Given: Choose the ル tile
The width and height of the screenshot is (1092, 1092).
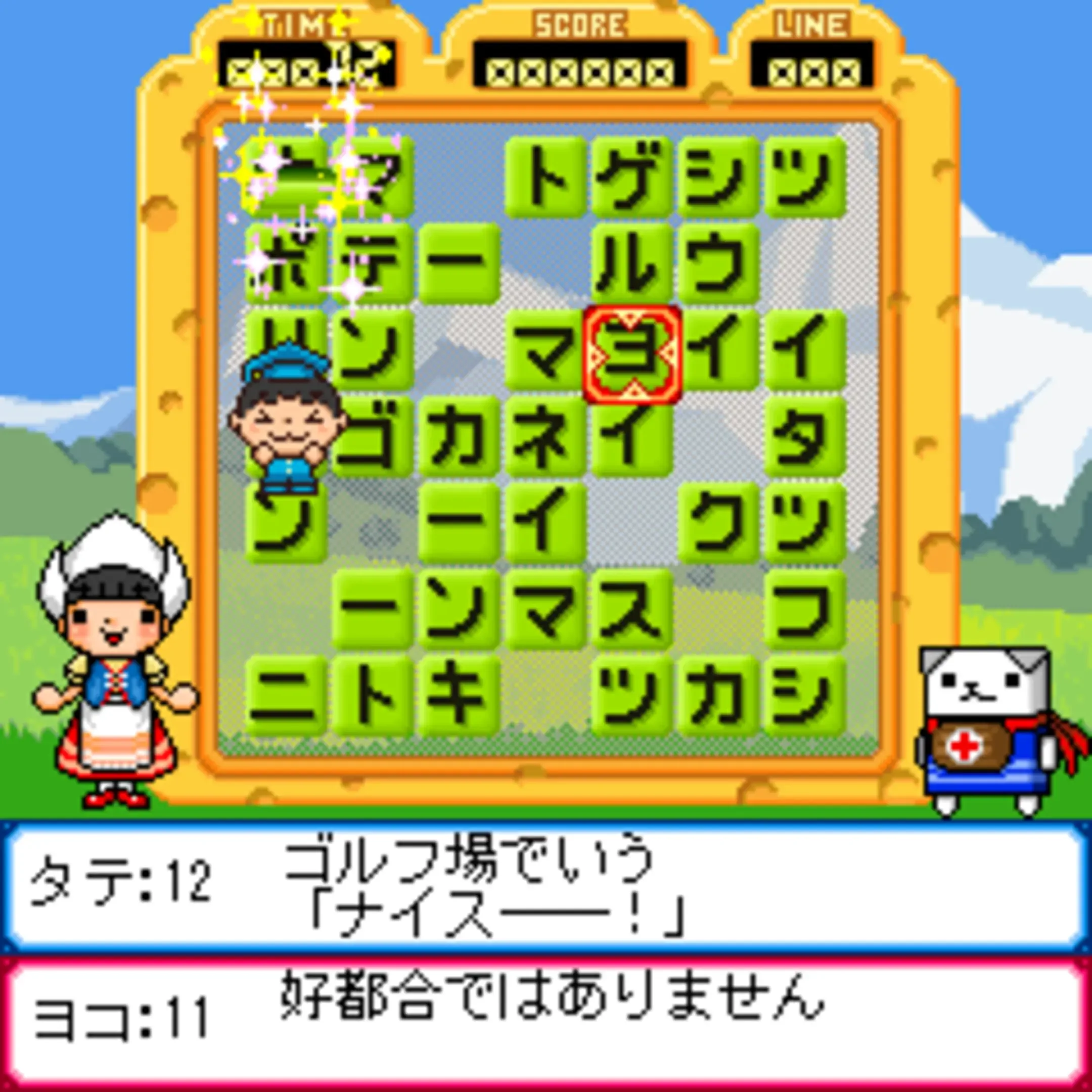Looking at the screenshot, I should (631, 264).
